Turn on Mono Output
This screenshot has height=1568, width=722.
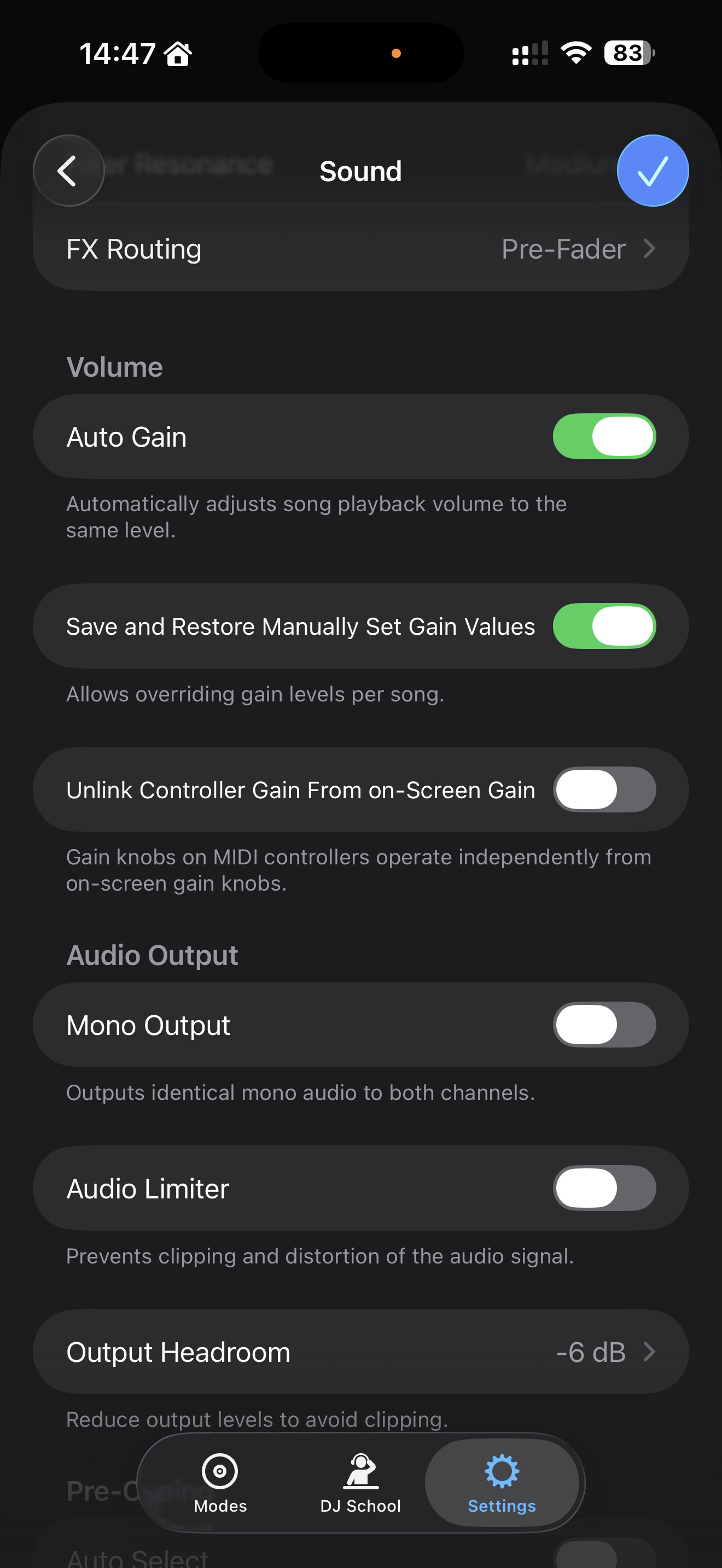click(603, 1025)
